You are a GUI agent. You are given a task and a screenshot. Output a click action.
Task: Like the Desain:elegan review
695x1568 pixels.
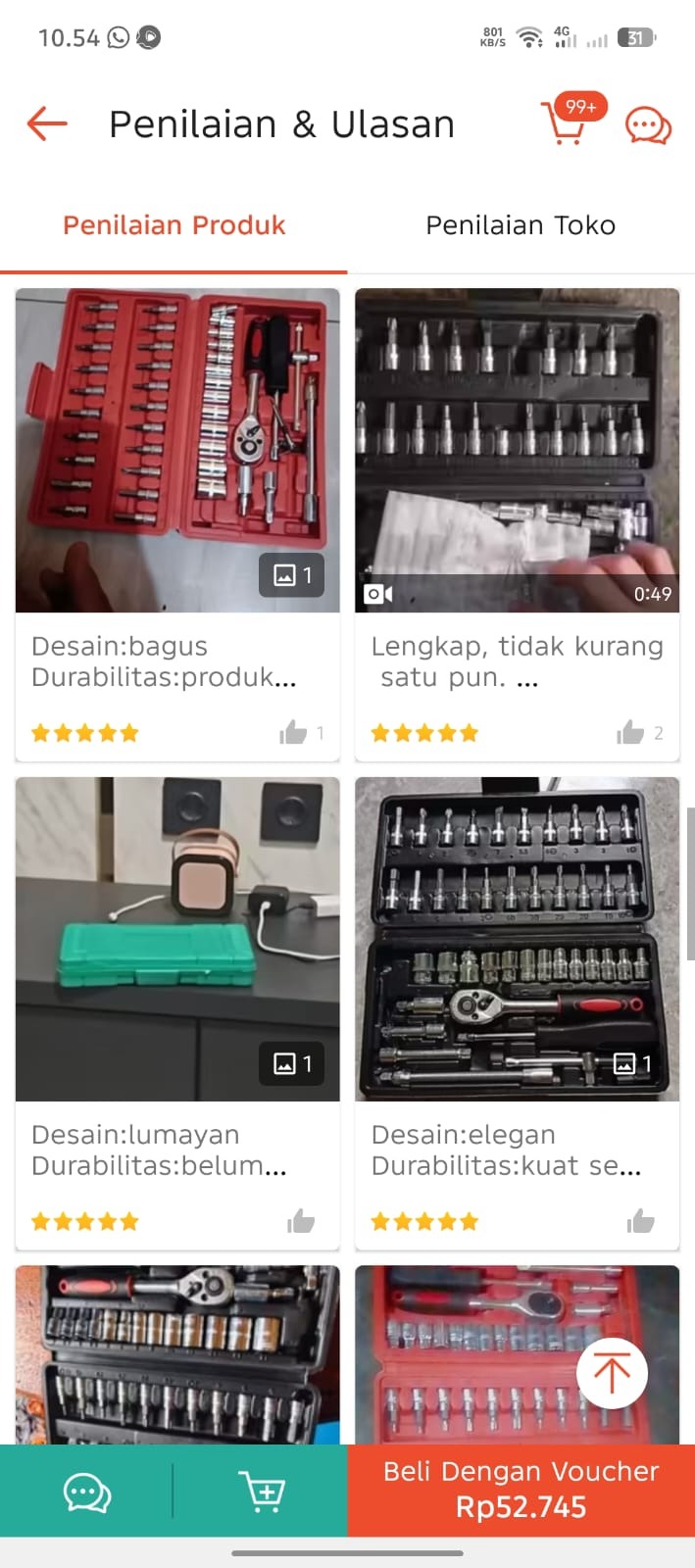click(x=640, y=1221)
